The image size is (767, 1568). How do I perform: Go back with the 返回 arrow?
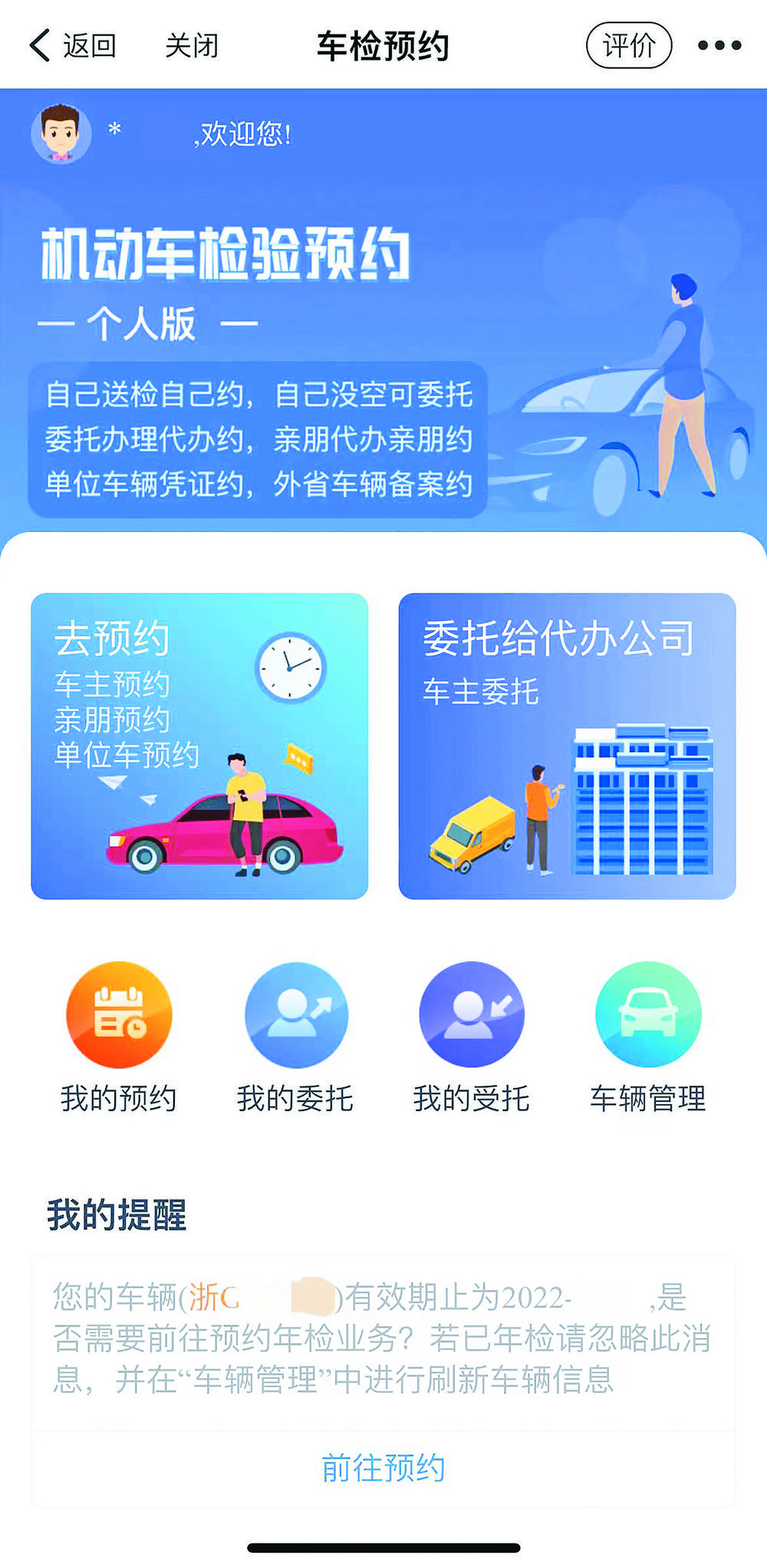pos(73,46)
